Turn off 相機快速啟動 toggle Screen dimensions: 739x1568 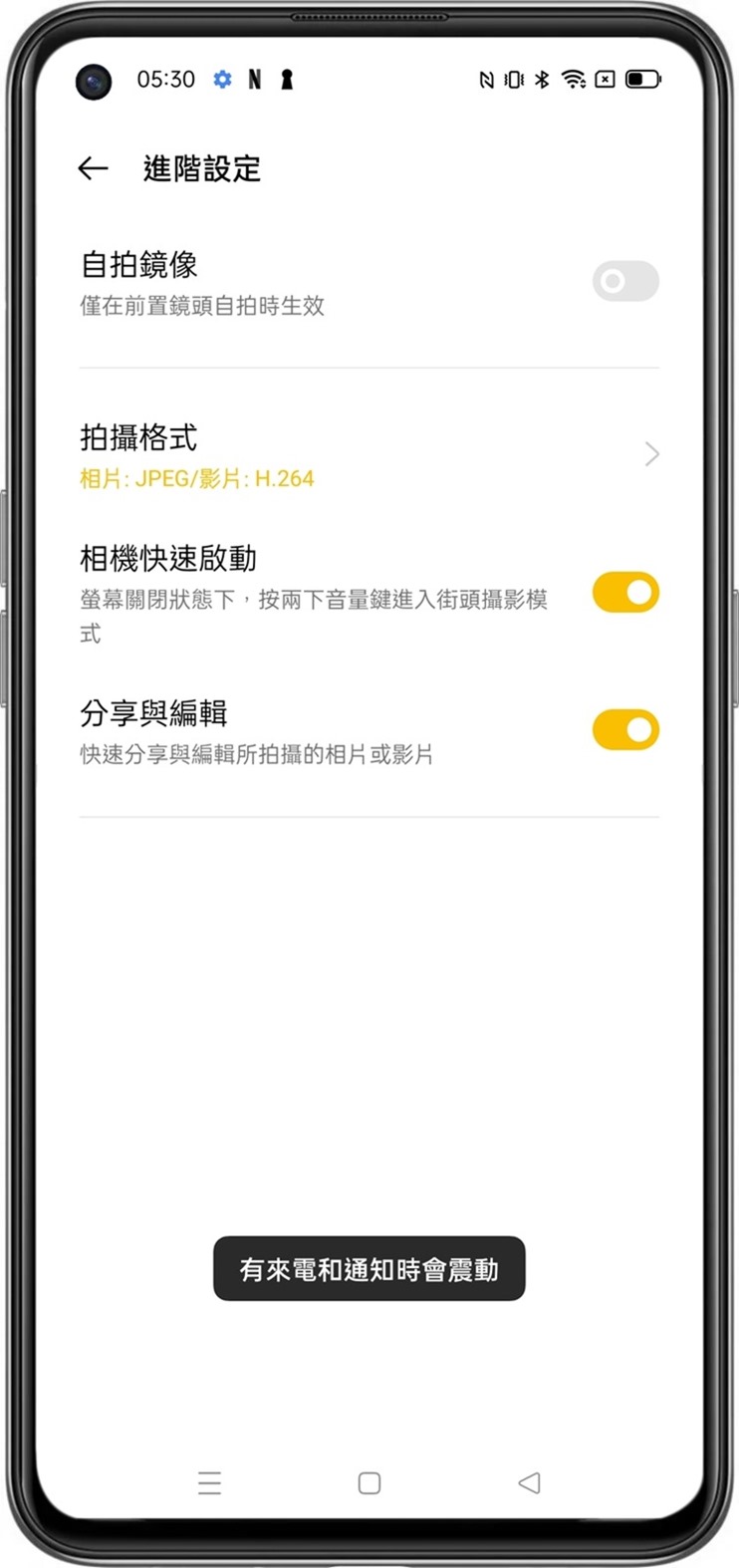624,593
